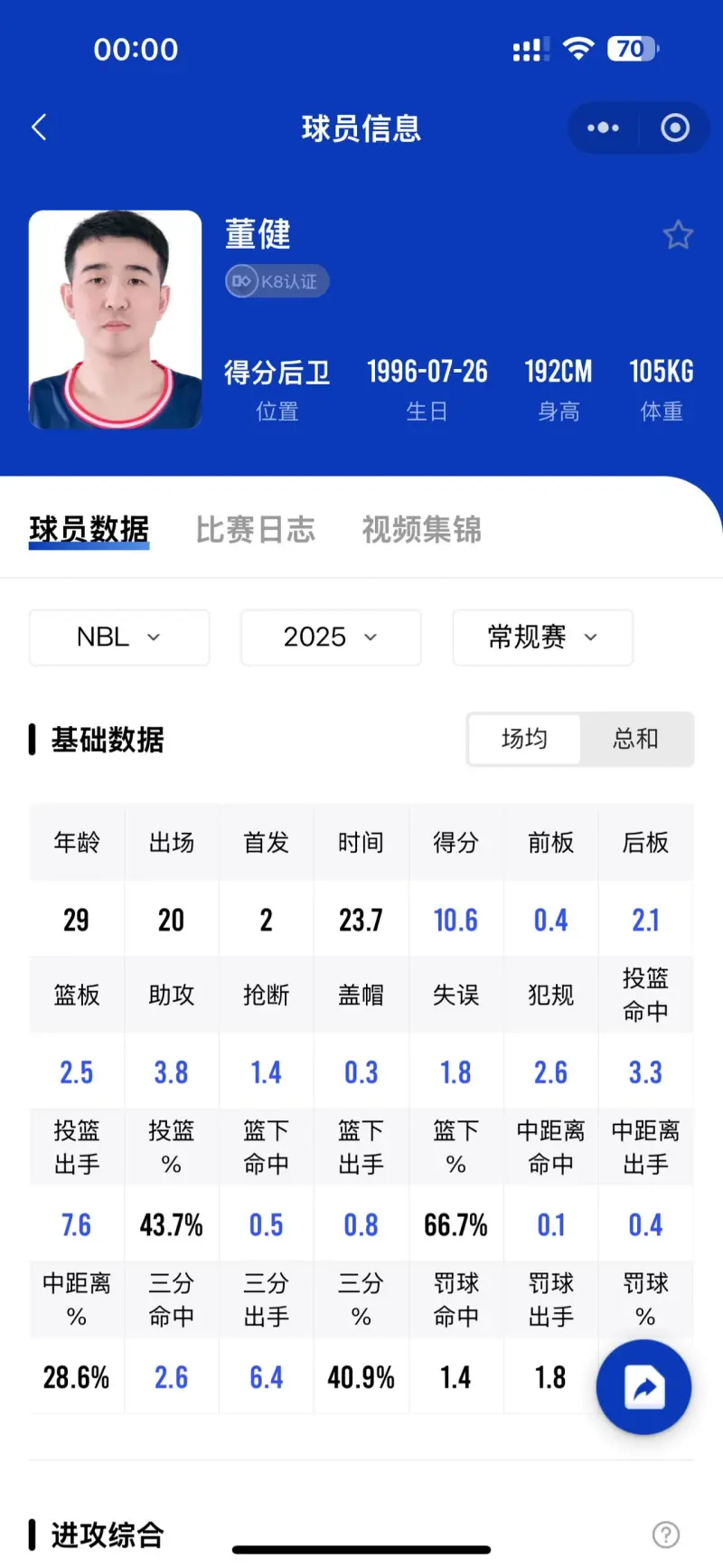Screen dimensions: 723x1568
Task: Switch to the 视频集锦 tab
Action: point(421,529)
